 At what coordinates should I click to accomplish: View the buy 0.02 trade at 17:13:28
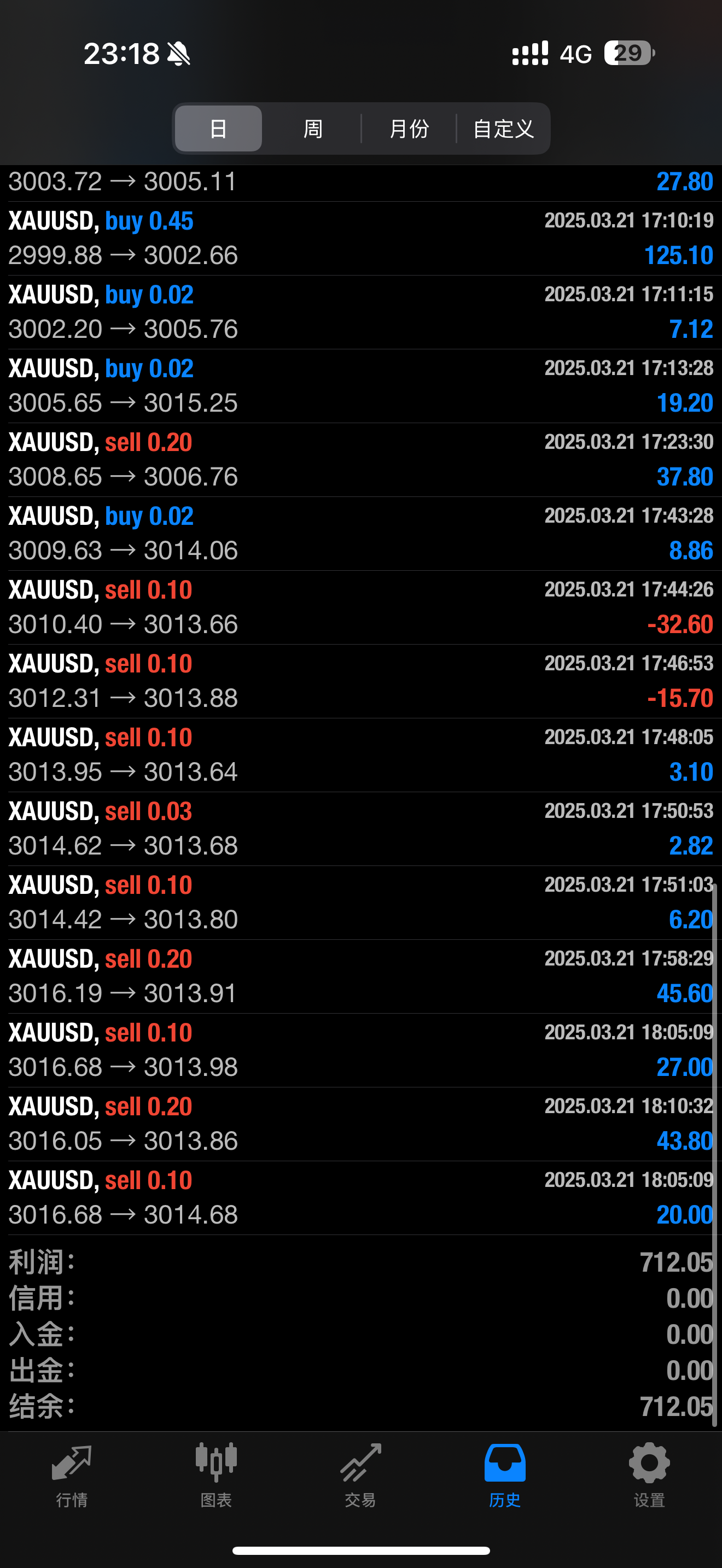360,386
